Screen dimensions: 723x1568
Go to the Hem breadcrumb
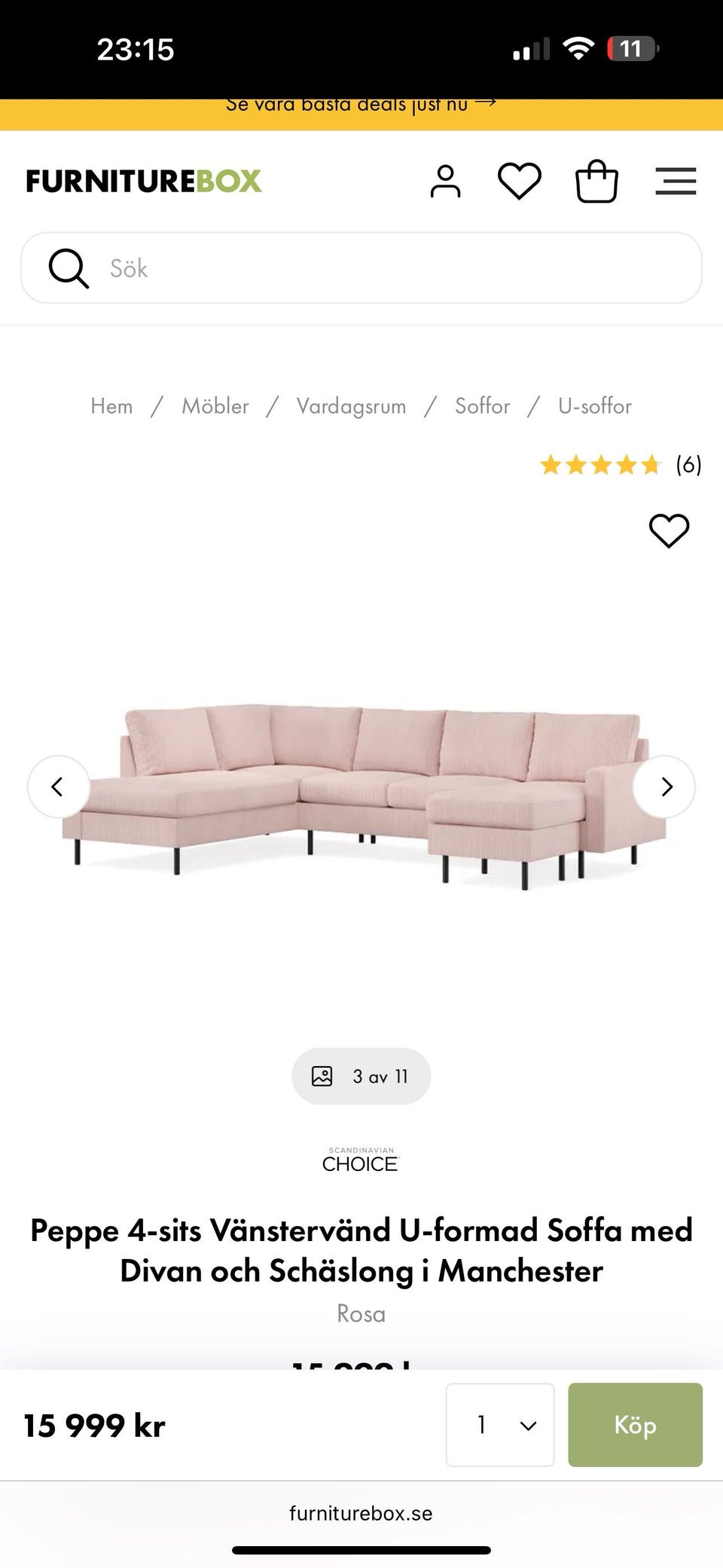point(111,406)
